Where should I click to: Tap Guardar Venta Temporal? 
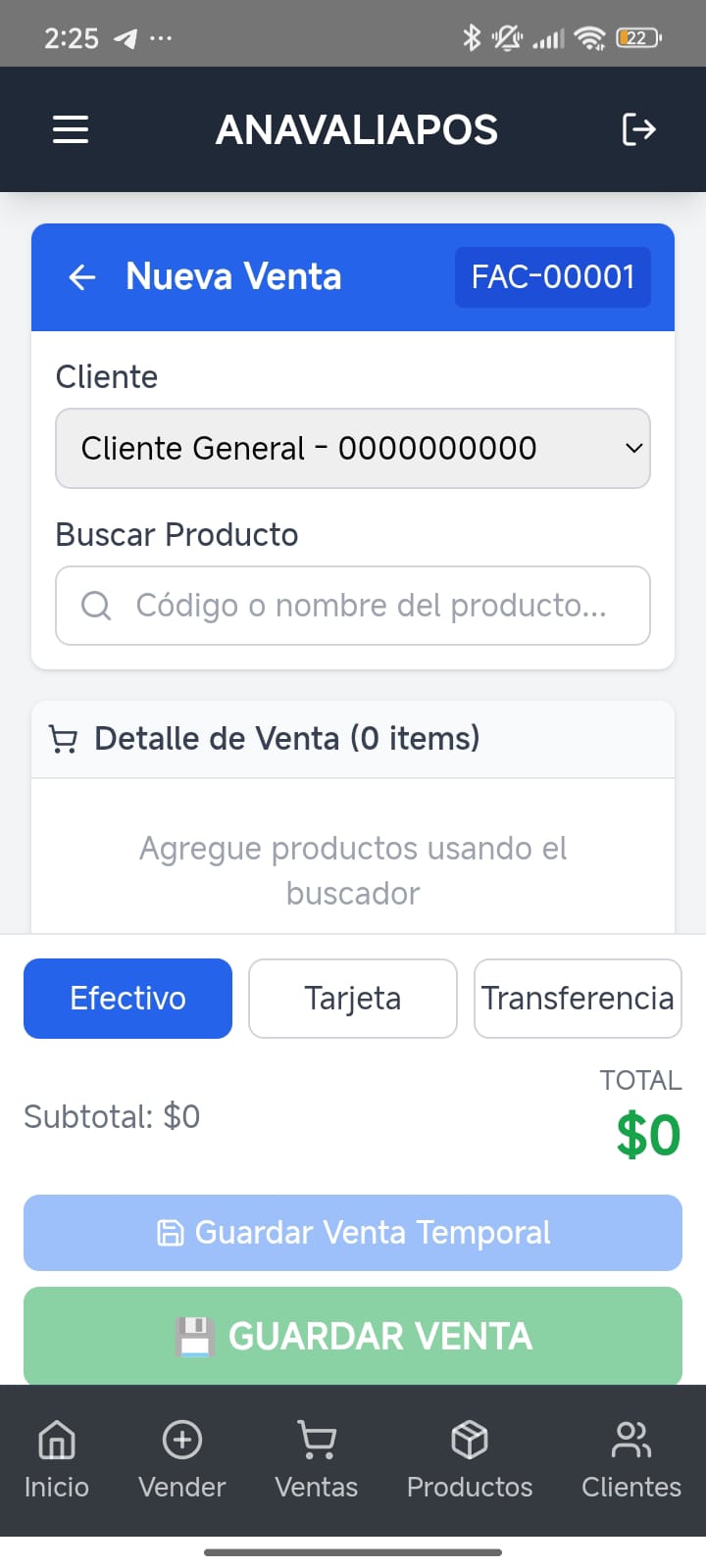(x=352, y=1232)
